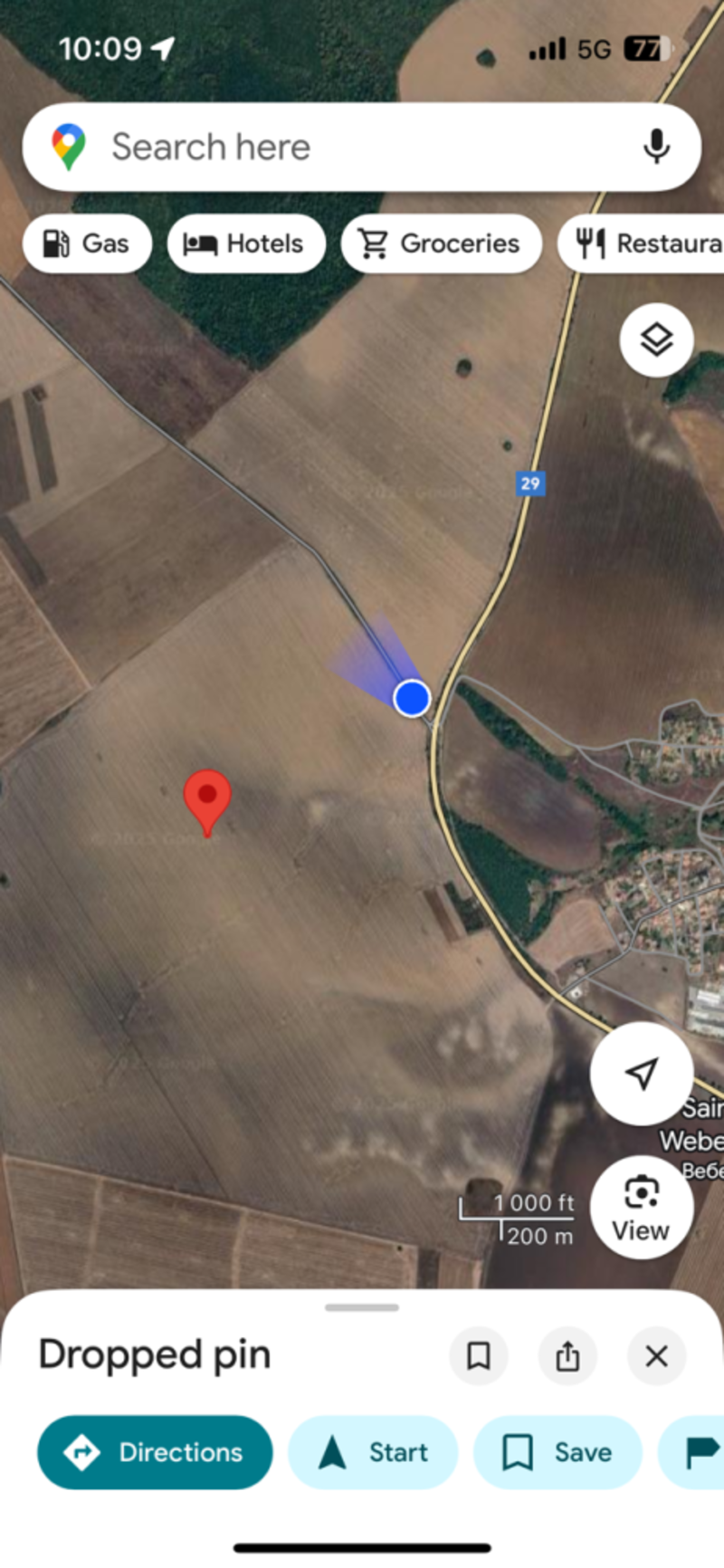Screen dimensions: 724x1568
Task: Bookmark the dropped pin
Action: (478, 1355)
